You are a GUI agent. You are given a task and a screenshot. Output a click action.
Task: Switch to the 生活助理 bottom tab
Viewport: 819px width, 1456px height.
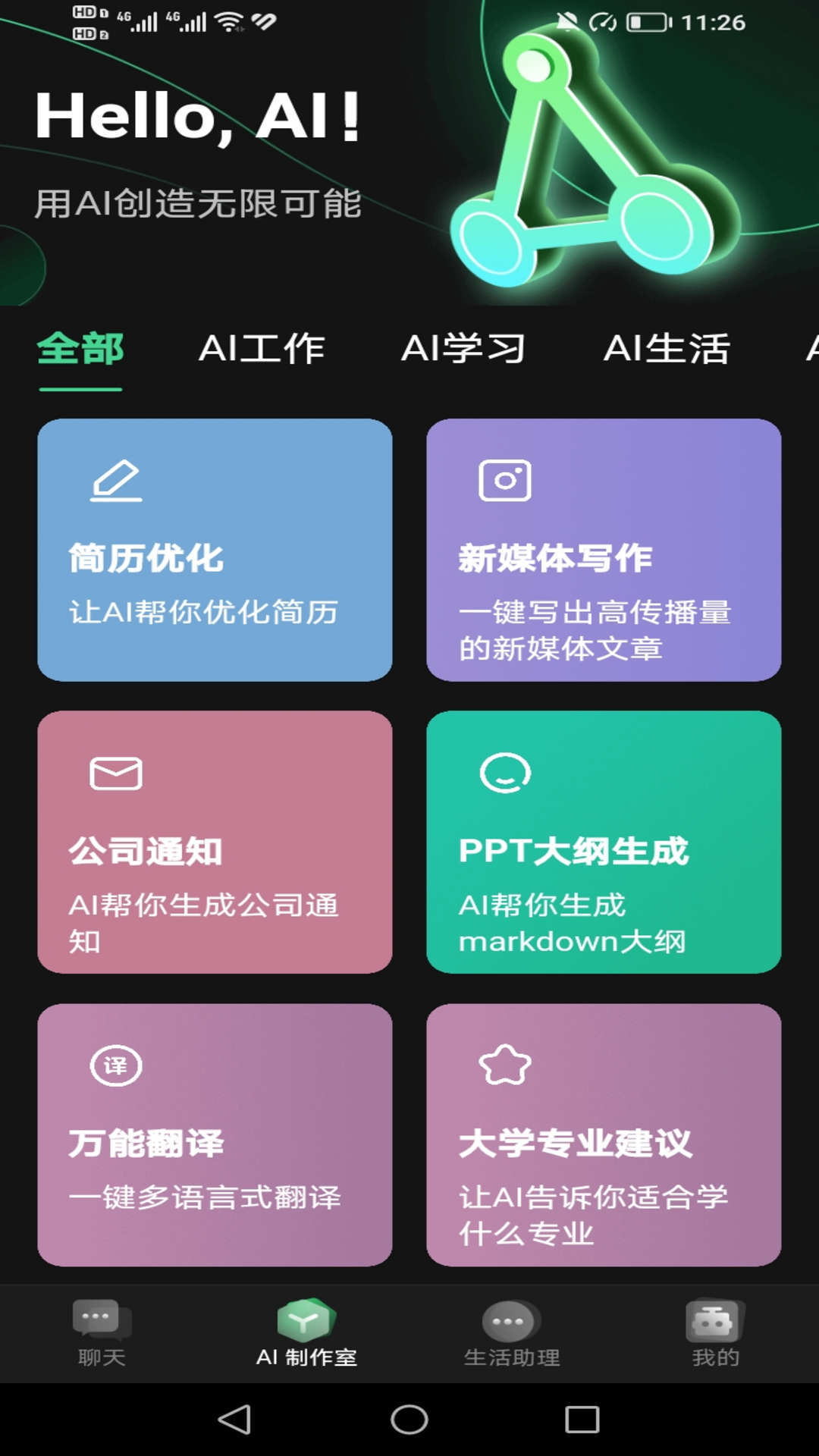[512, 1333]
